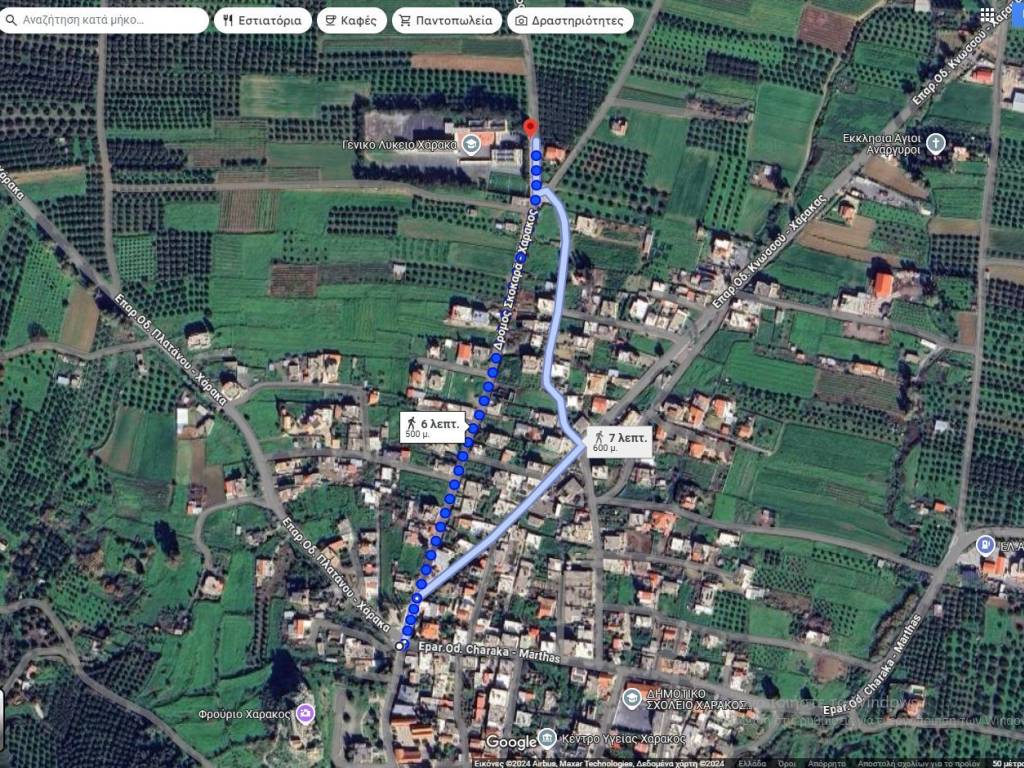
Task: Select the 6 λεπτ. 500 μ. walking route
Action: [432, 428]
